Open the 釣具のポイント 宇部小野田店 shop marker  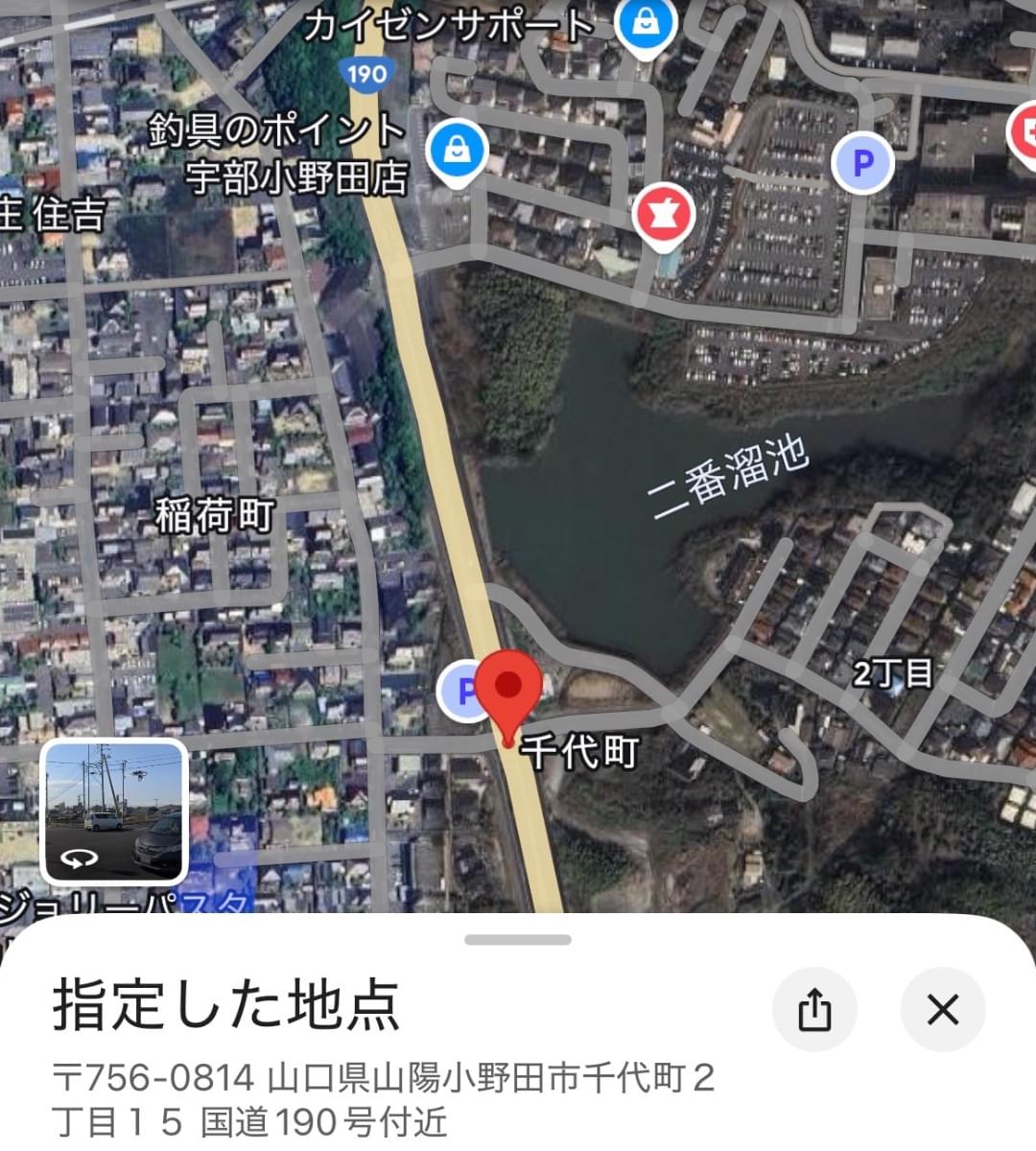(458, 151)
